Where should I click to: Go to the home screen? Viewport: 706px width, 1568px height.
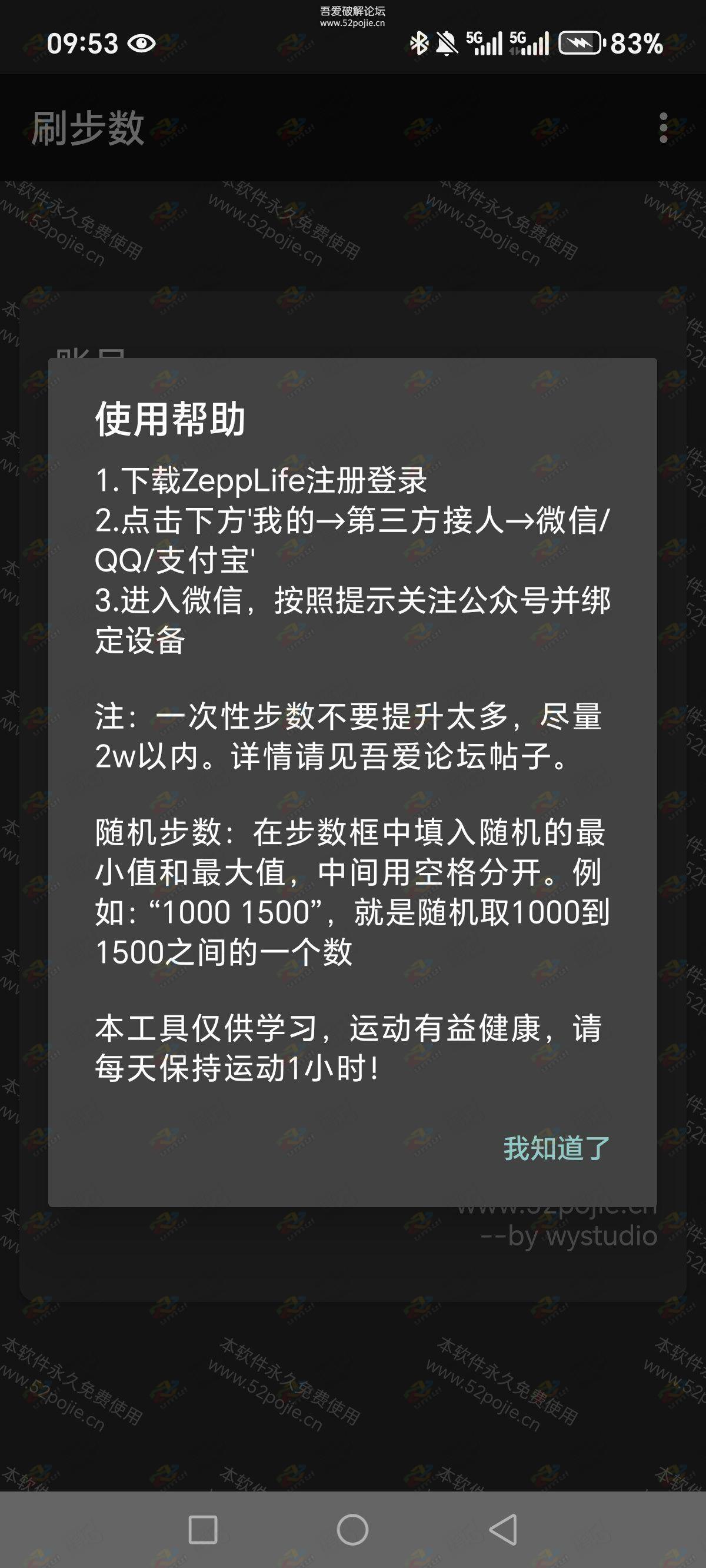352,1530
